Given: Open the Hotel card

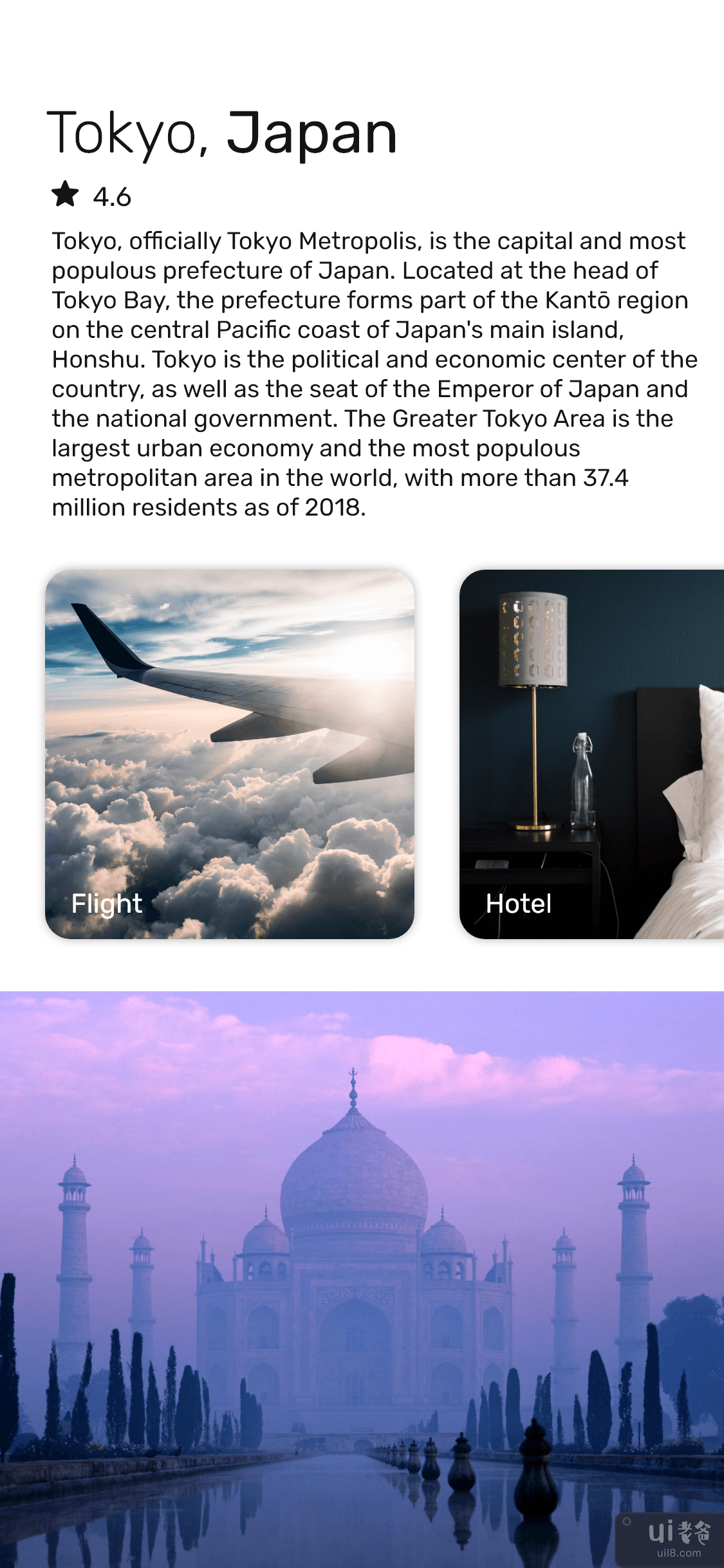Looking at the screenshot, I should point(591,754).
